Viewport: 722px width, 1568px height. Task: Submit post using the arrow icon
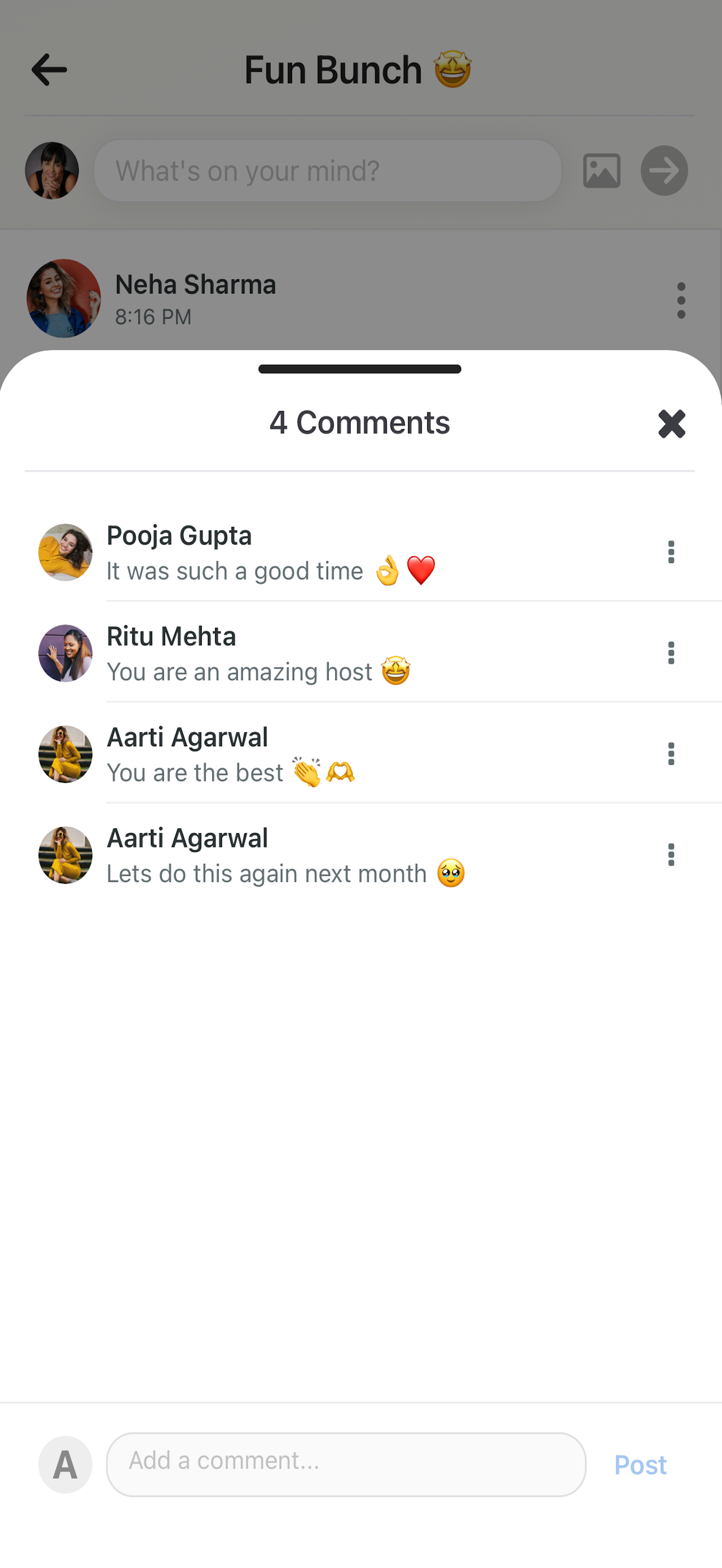[664, 171]
